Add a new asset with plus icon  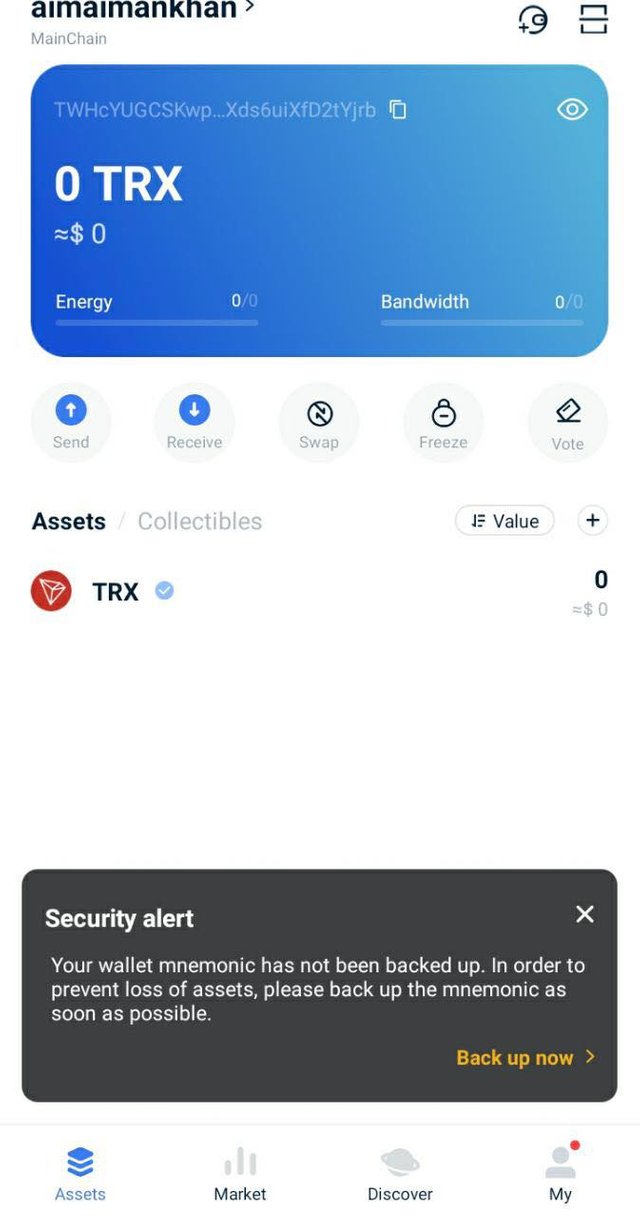593,520
